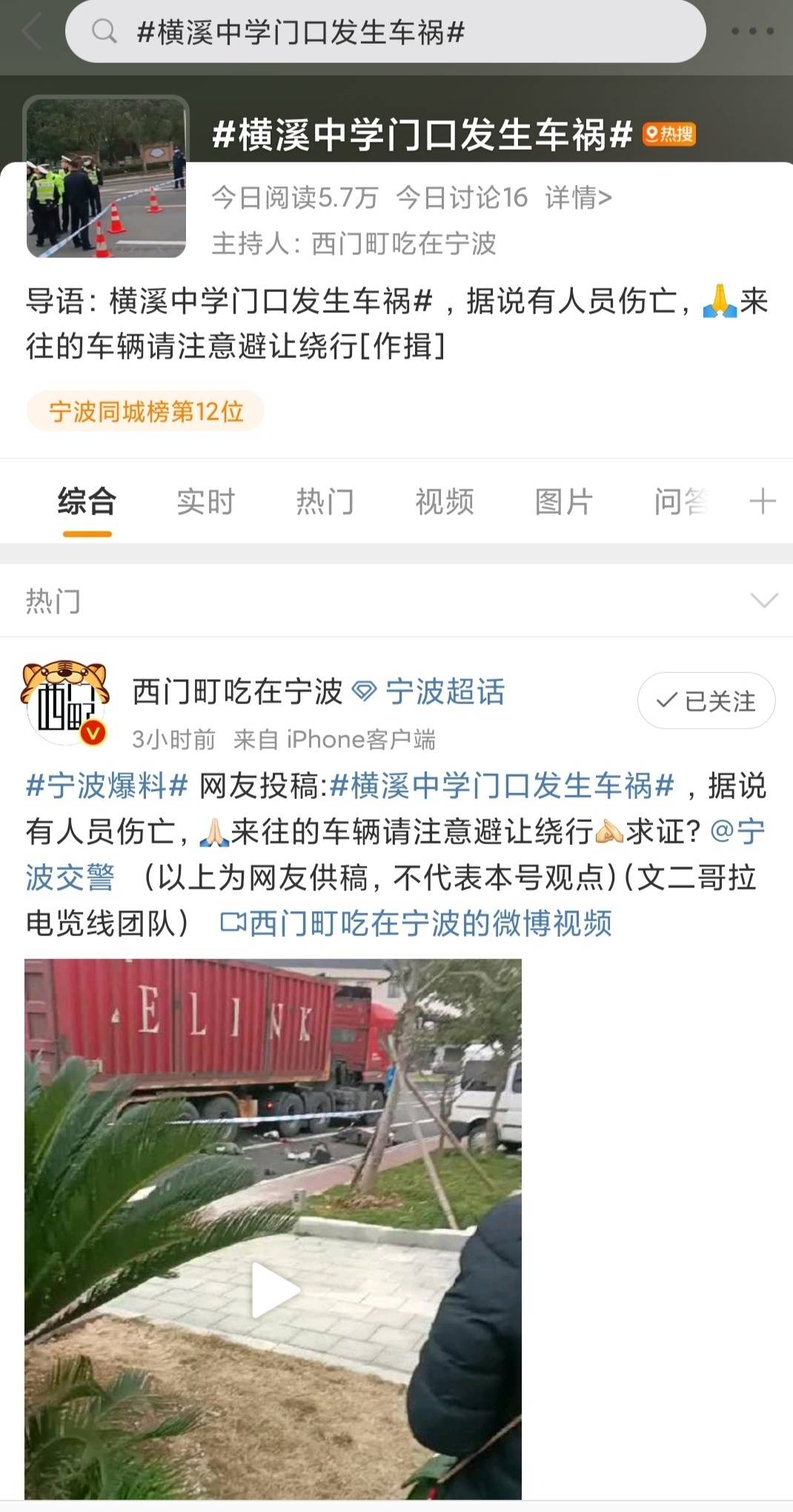The width and height of the screenshot is (793, 1512).
Task: Tap the 已关注 follow button
Action: coord(706,700)
